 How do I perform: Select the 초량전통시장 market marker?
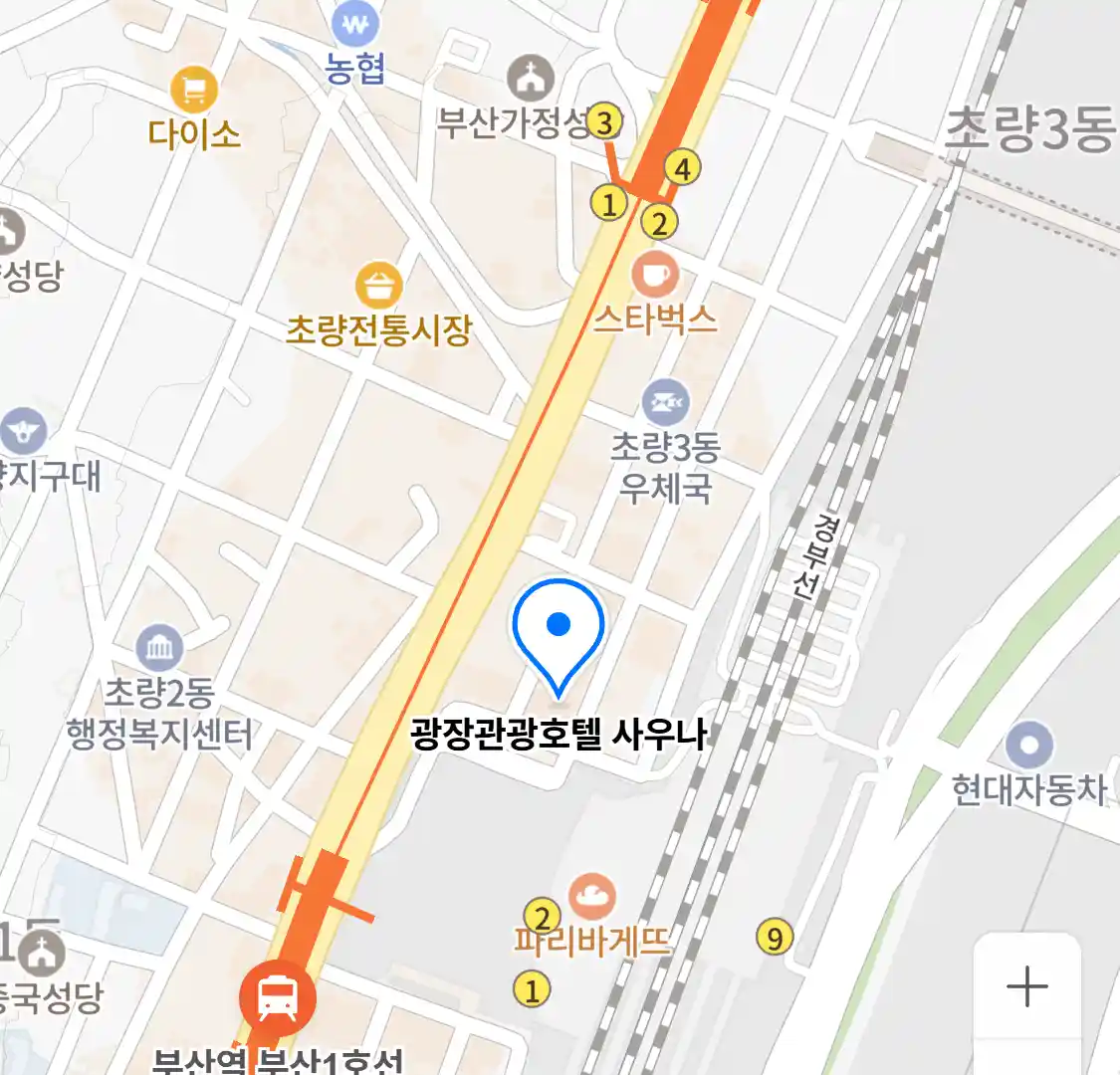coord(378,286)
